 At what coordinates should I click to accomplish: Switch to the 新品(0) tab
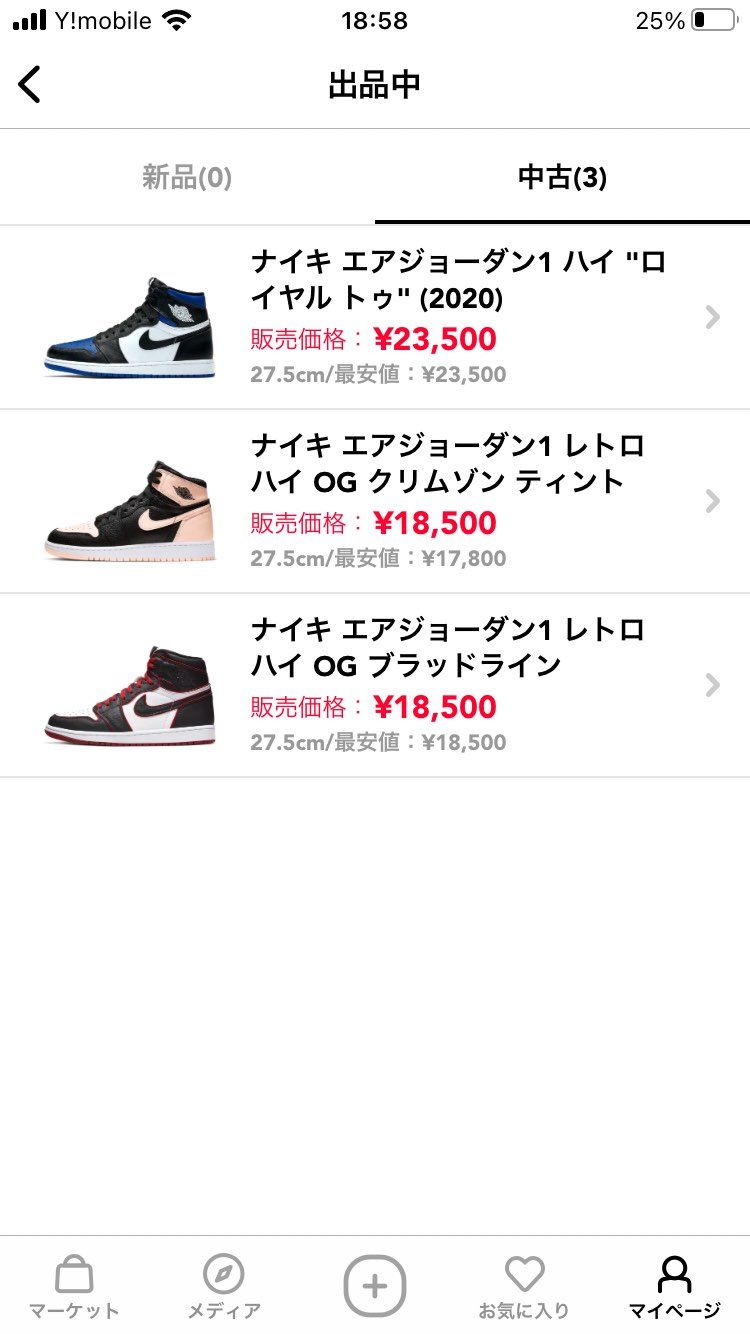pos(186,177)
